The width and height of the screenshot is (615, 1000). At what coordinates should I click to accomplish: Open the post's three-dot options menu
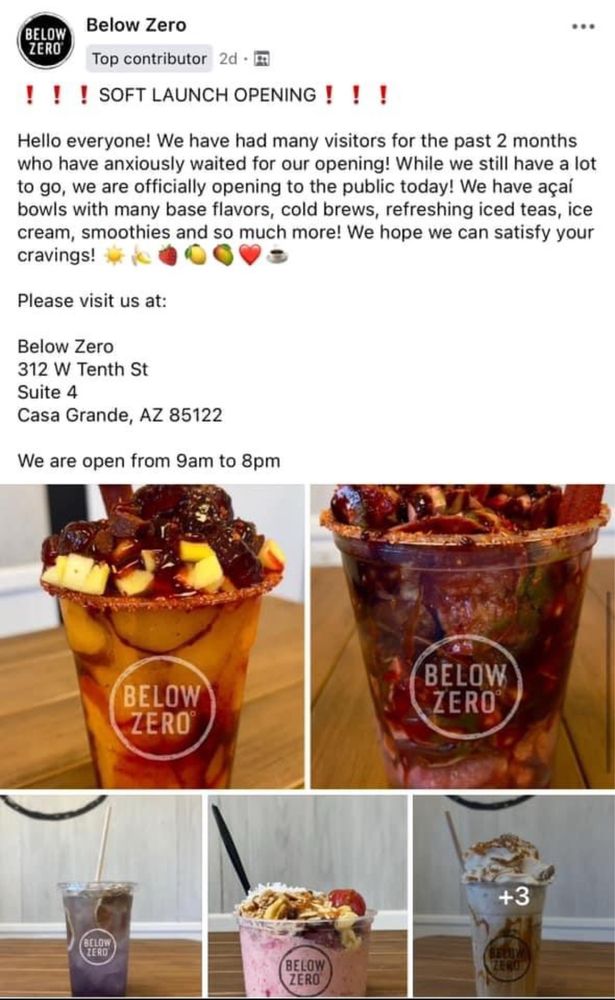pos(583,26)
